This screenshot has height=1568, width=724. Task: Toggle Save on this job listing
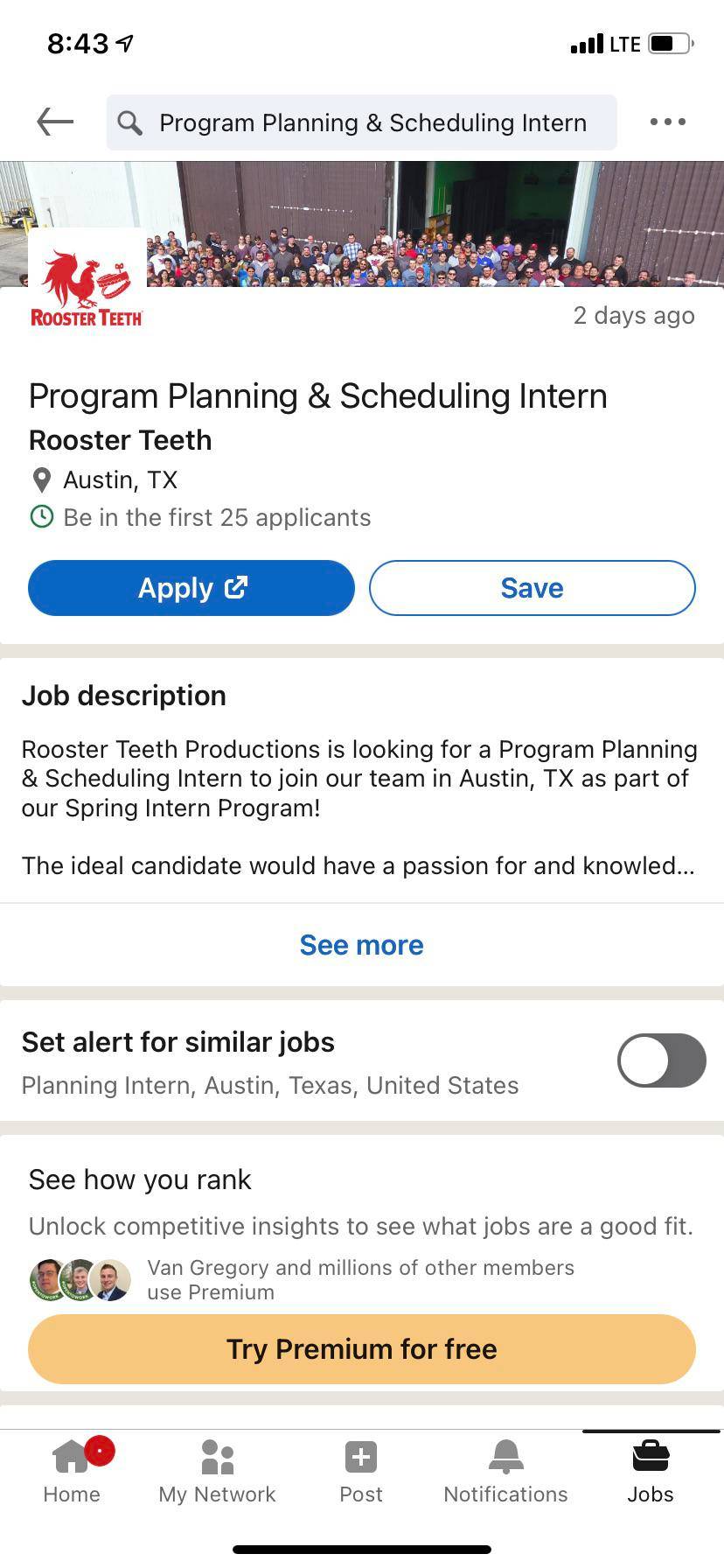pos(532,587)
